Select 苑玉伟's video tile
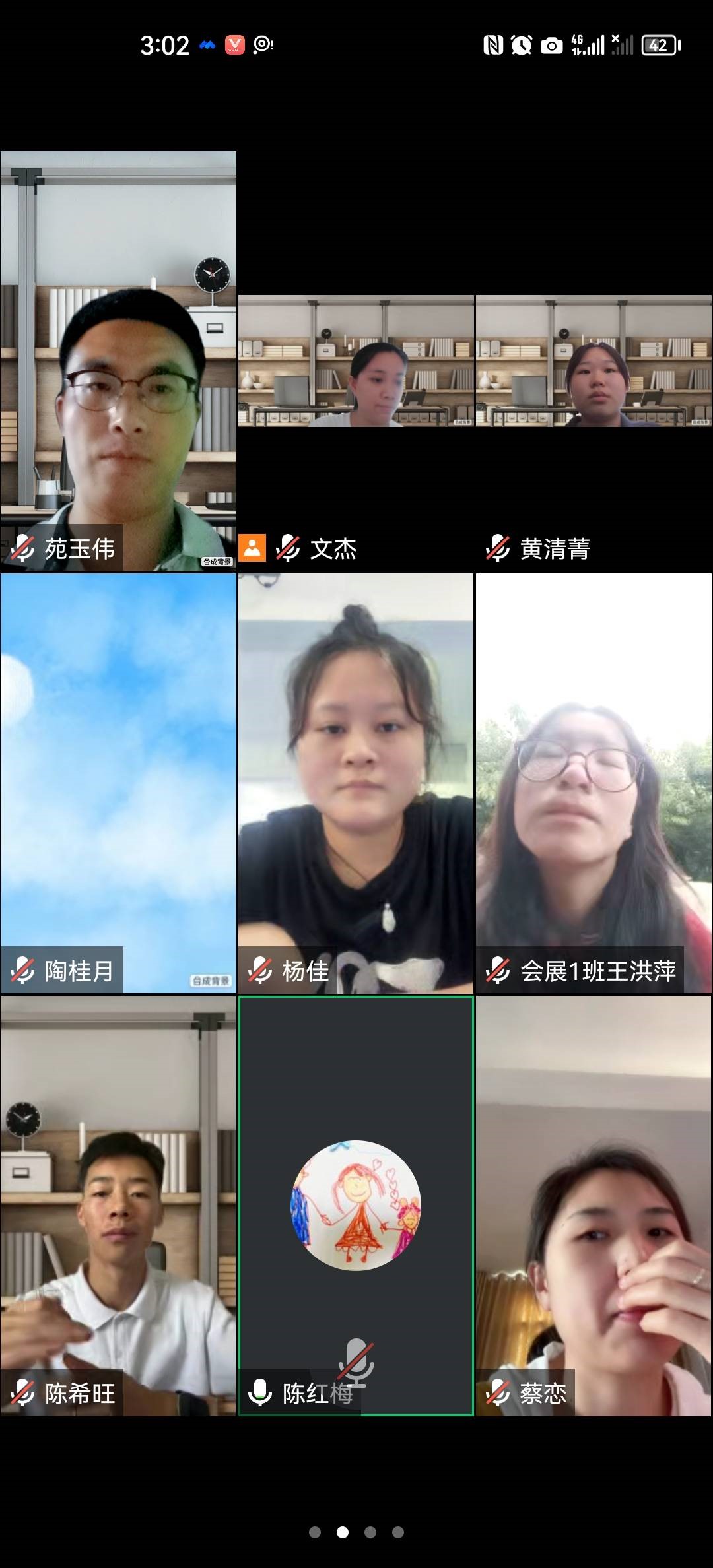 click(x=118, y=361)
